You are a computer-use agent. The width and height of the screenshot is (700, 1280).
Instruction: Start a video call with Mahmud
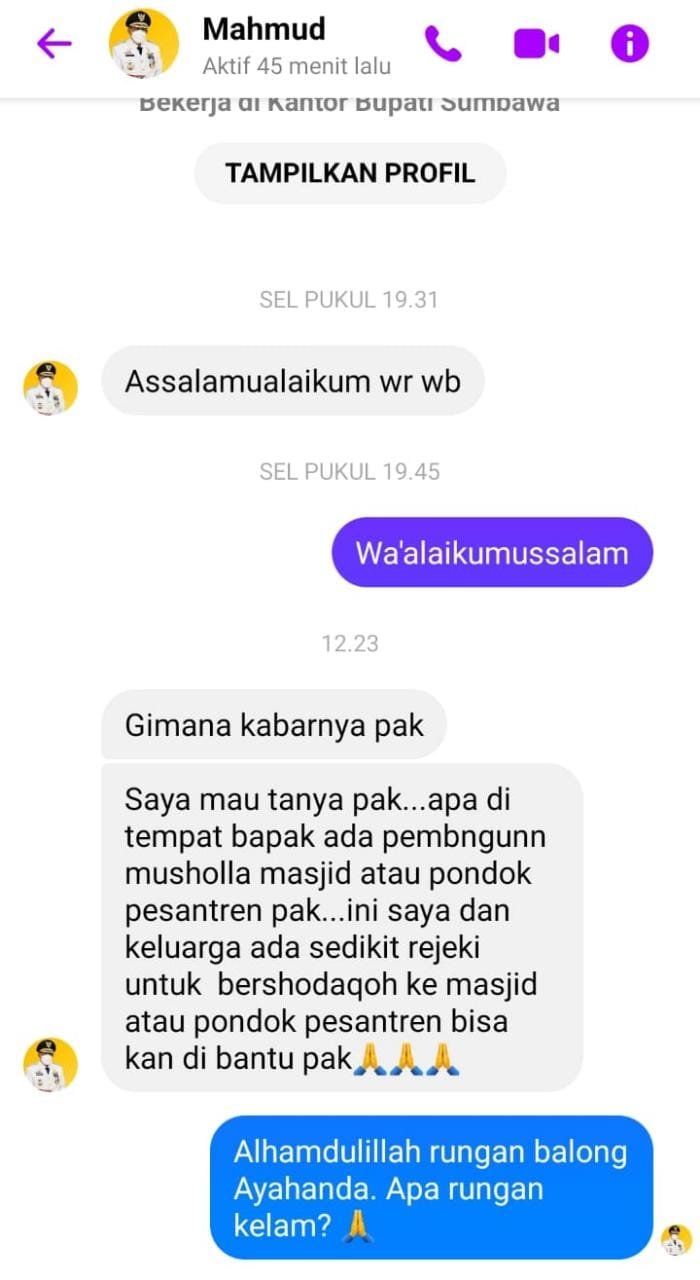pos(536,43)
